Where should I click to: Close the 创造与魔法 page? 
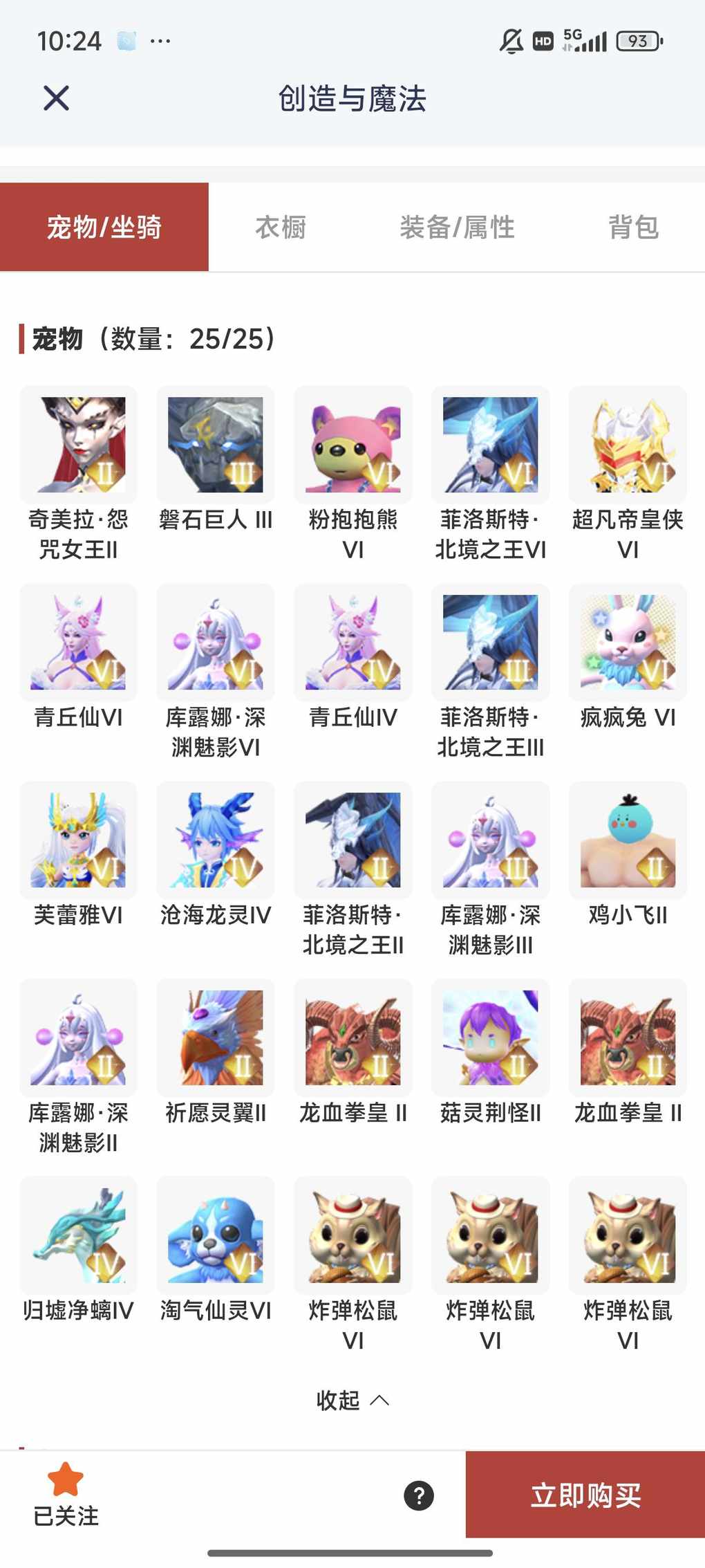[x=56, y=98]
